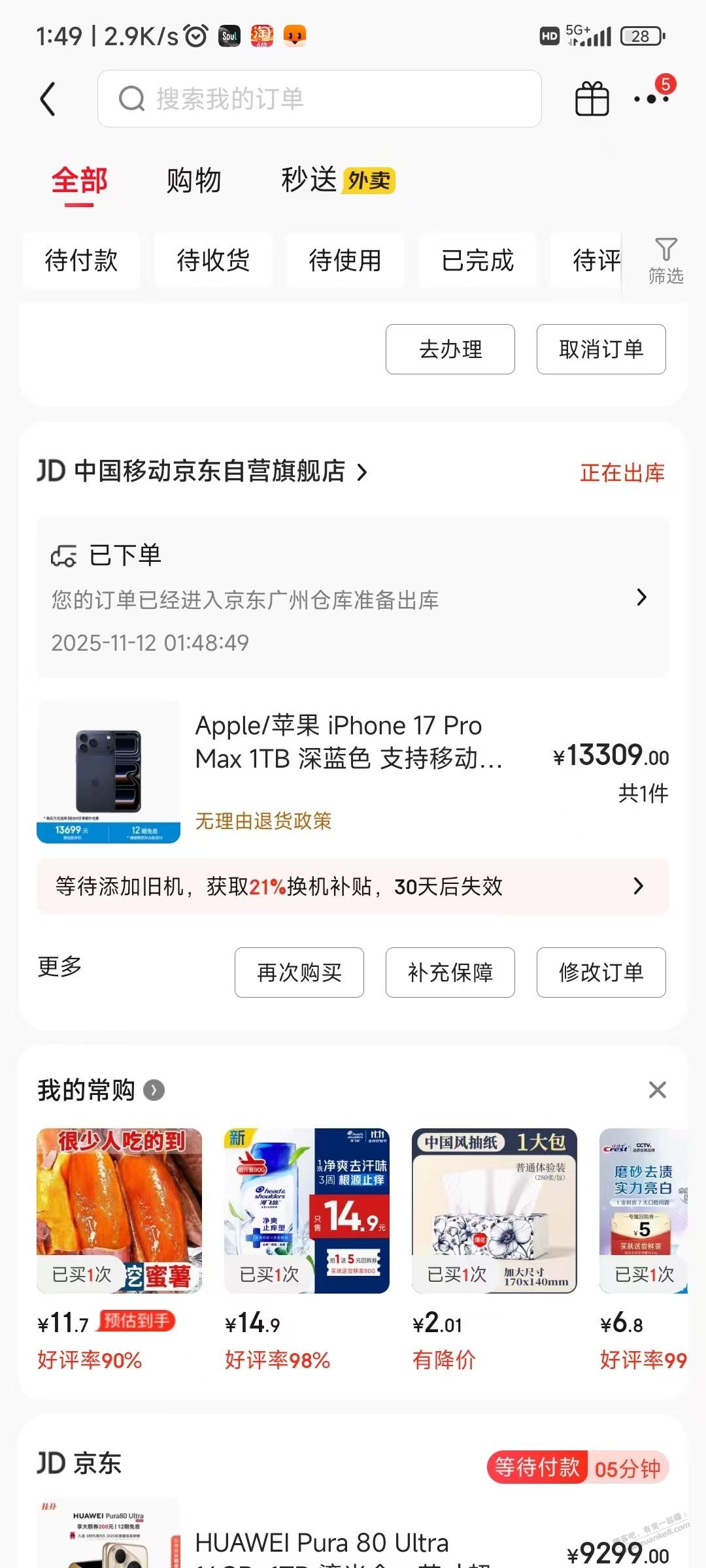
Task: Open the three-dot more menu
Action: coord(651,99)
